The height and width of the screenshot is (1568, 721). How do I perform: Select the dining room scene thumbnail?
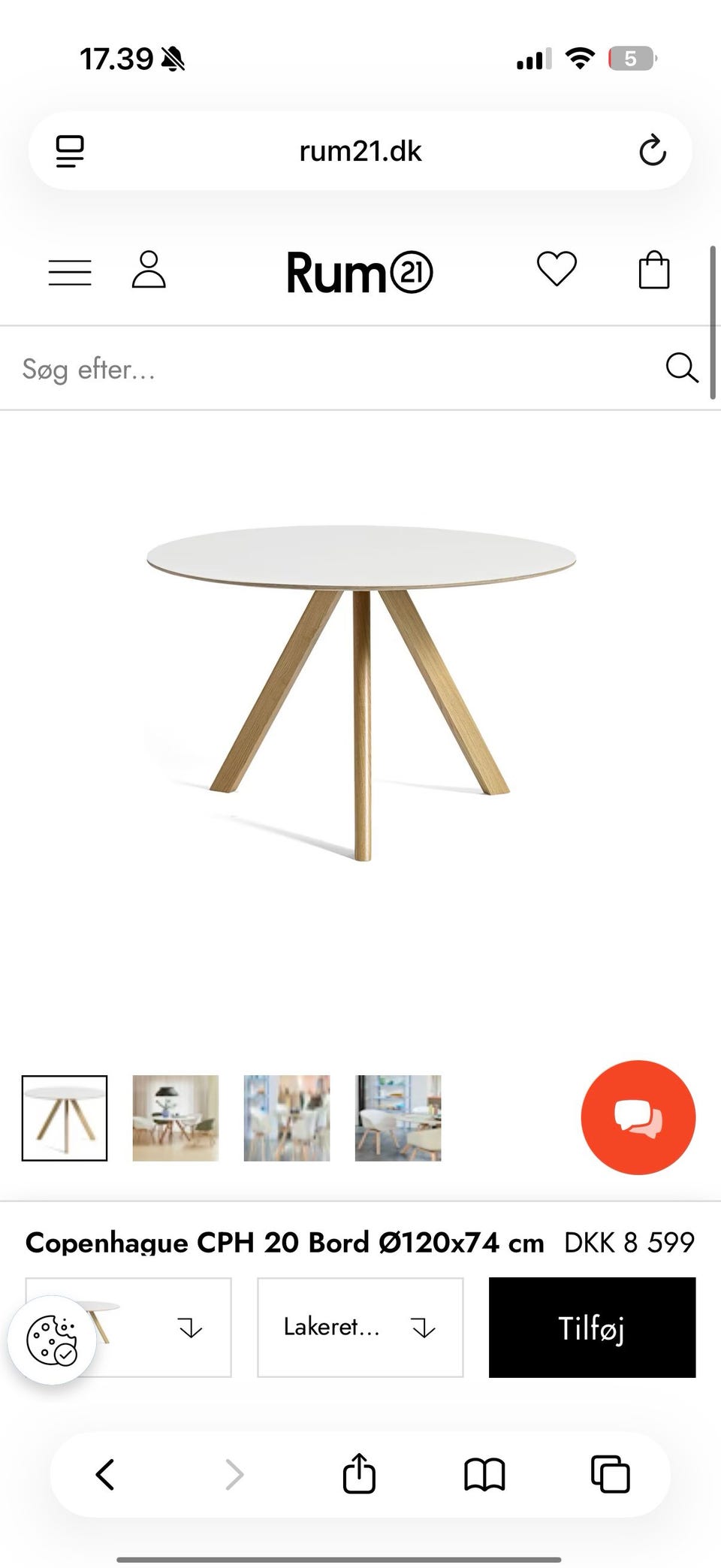point(176,1117)
